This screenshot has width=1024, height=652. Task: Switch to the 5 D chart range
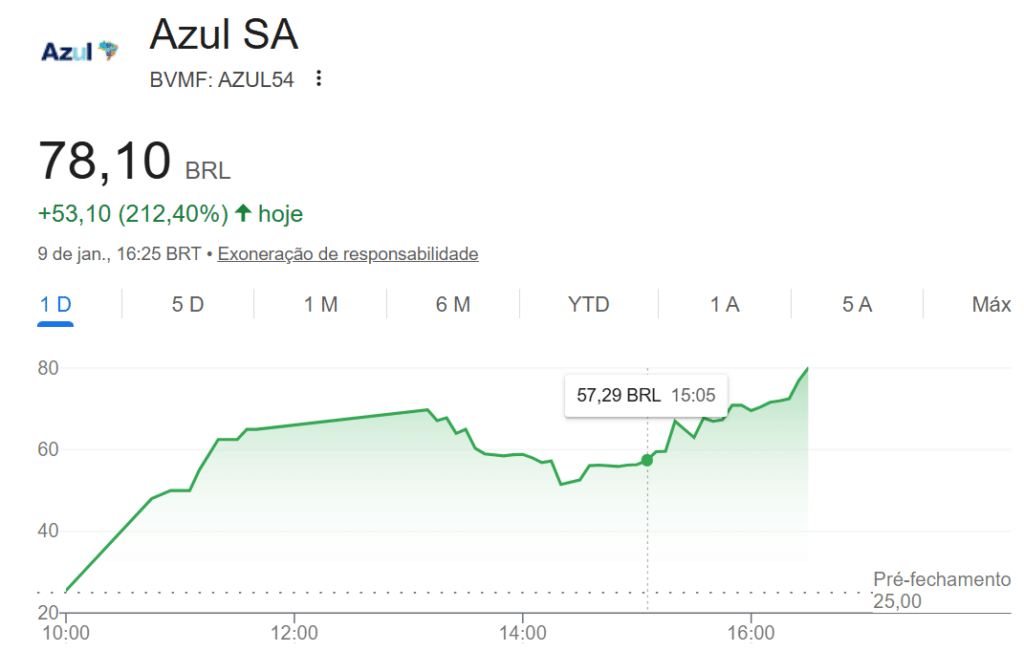188,305
